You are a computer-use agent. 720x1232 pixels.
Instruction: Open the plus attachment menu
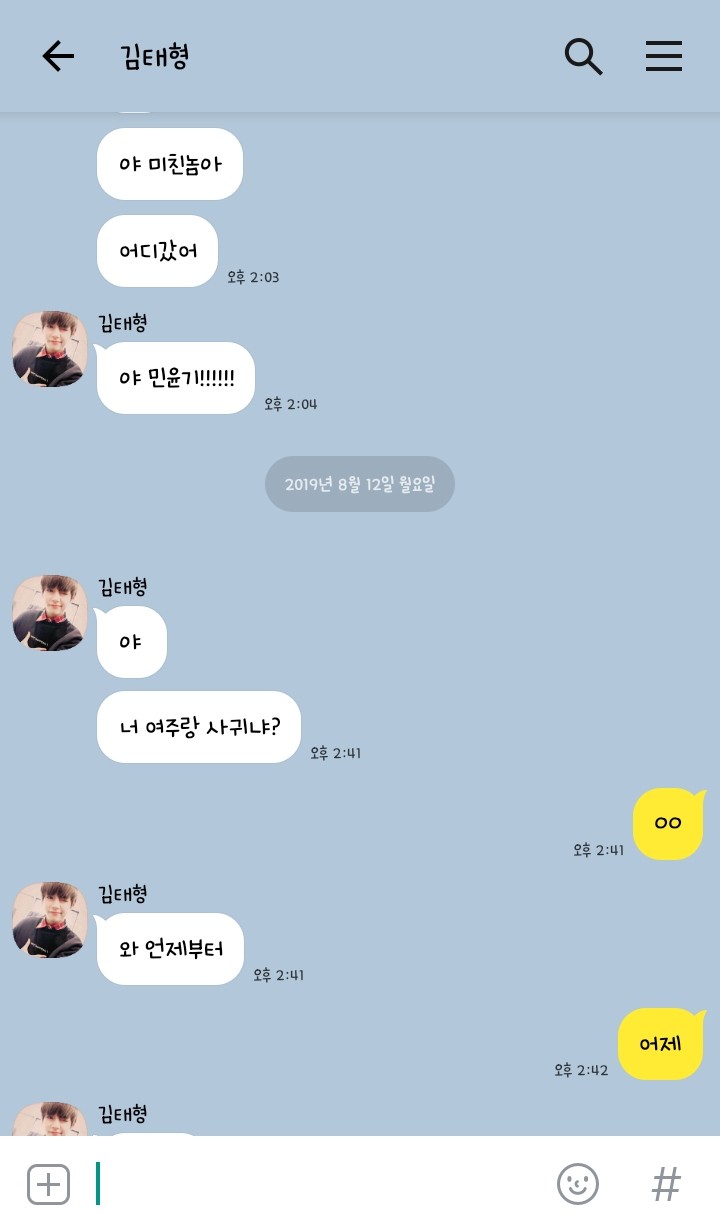coord(48,1185)
